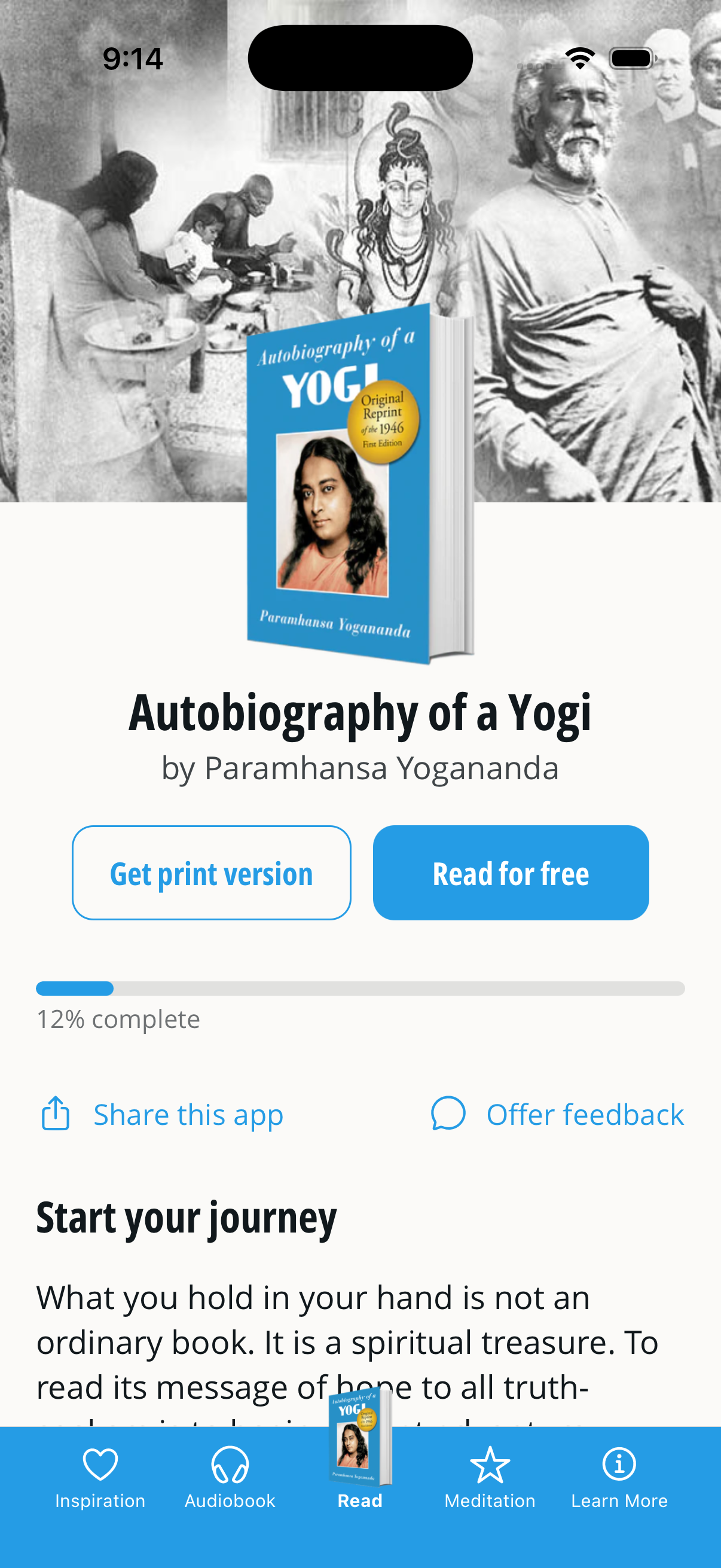Tap the Get print version button
This screenshot has height=1568, width=721.
(211, 873)
